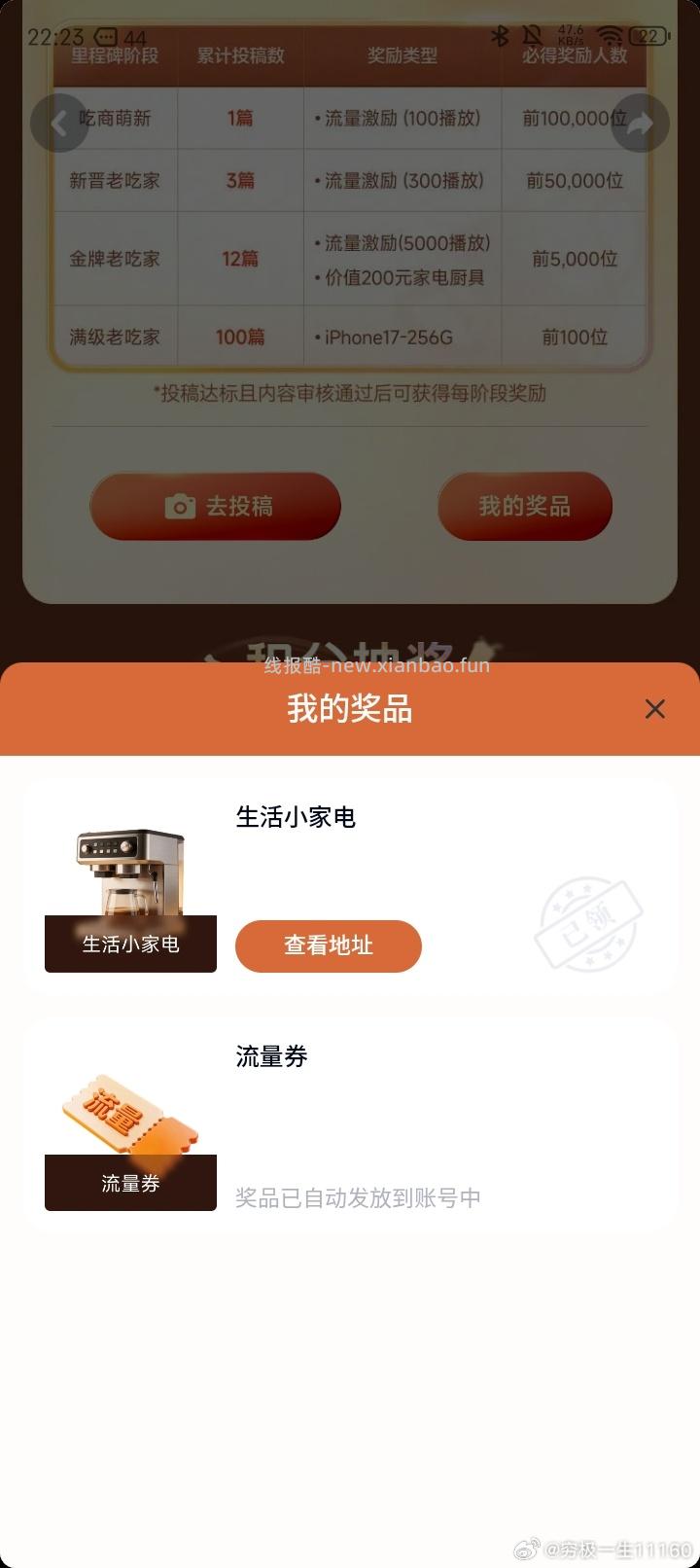700x1568 pixels.
Task: Tap the share arrow icon beside the table
Action: point(641,124)
